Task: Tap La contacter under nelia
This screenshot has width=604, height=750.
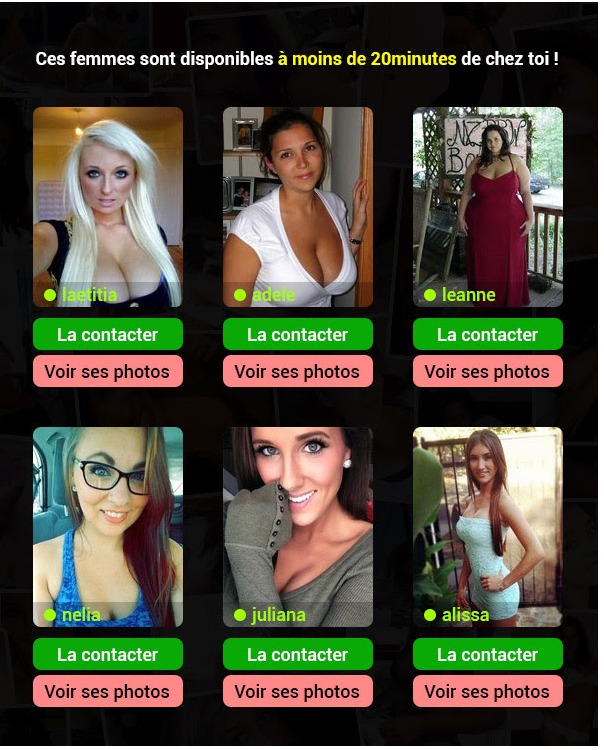Action: pyautogui.click(x=108, y=654)
